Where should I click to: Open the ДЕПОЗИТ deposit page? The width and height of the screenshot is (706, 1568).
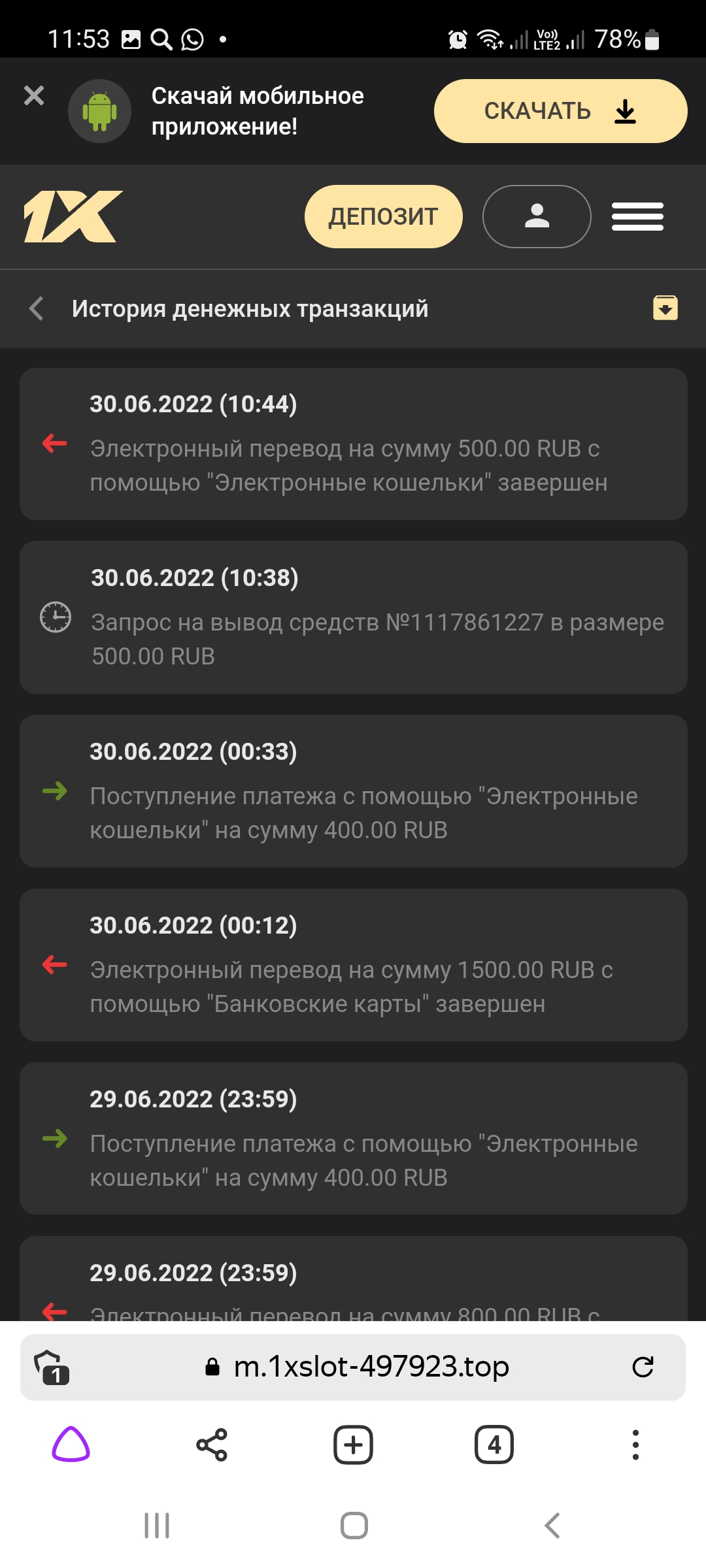(x=383, y=216)
